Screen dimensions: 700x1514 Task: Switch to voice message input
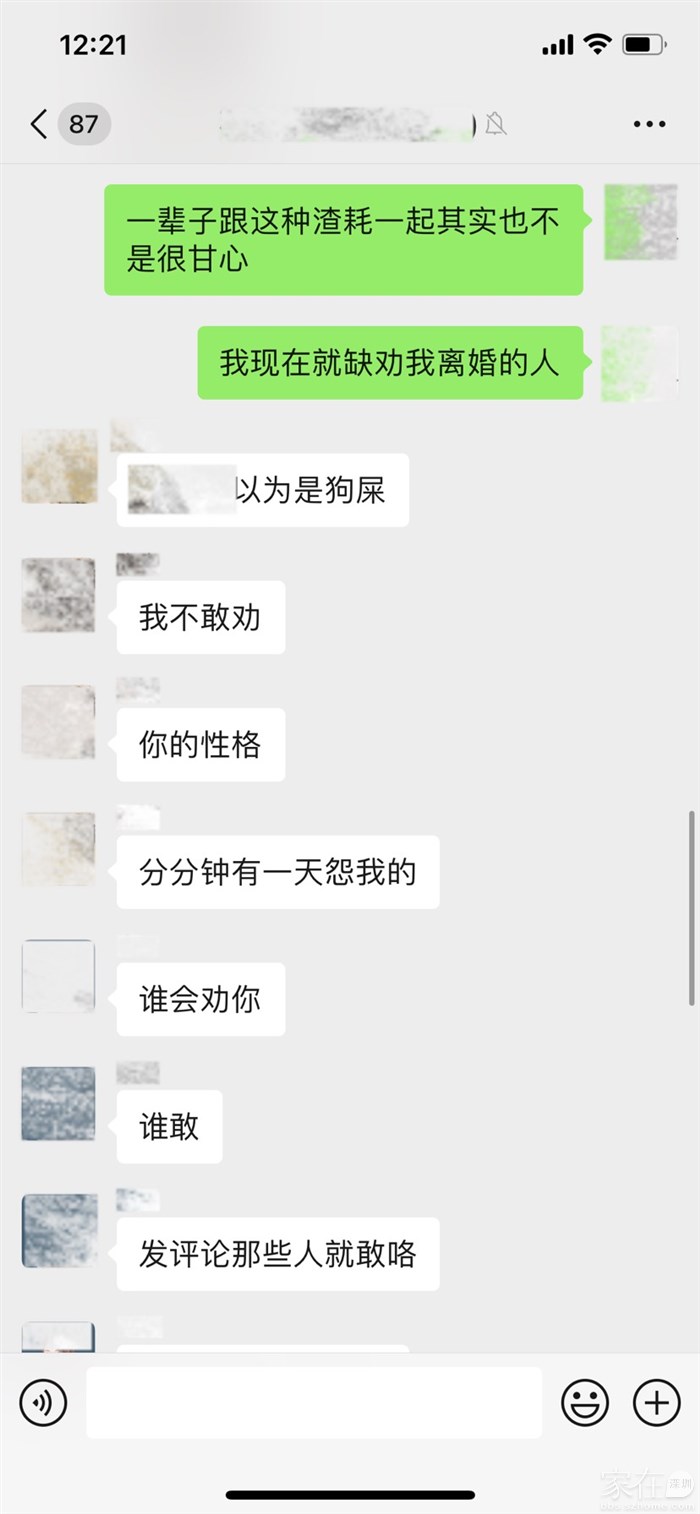(43, 1402)
